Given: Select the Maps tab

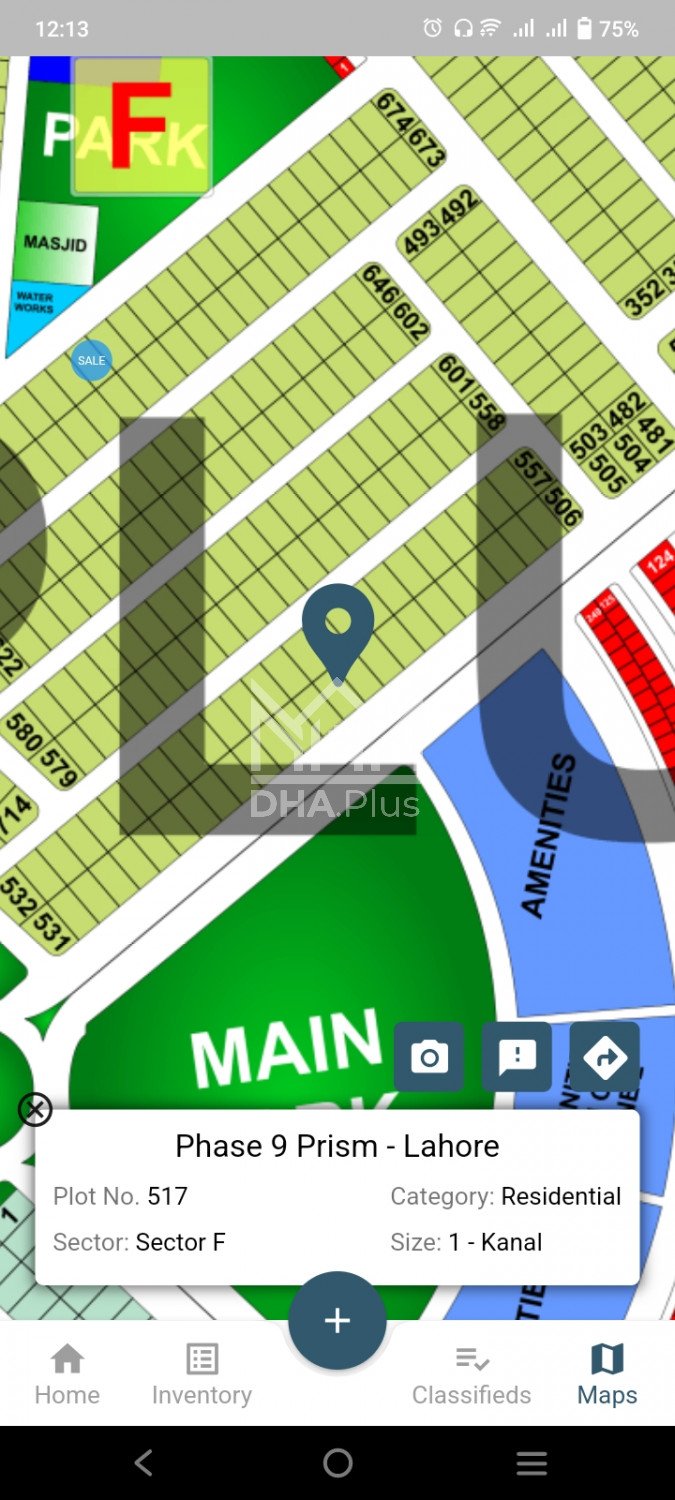Looking at the screenshot, I should (x=607, y=1375).
